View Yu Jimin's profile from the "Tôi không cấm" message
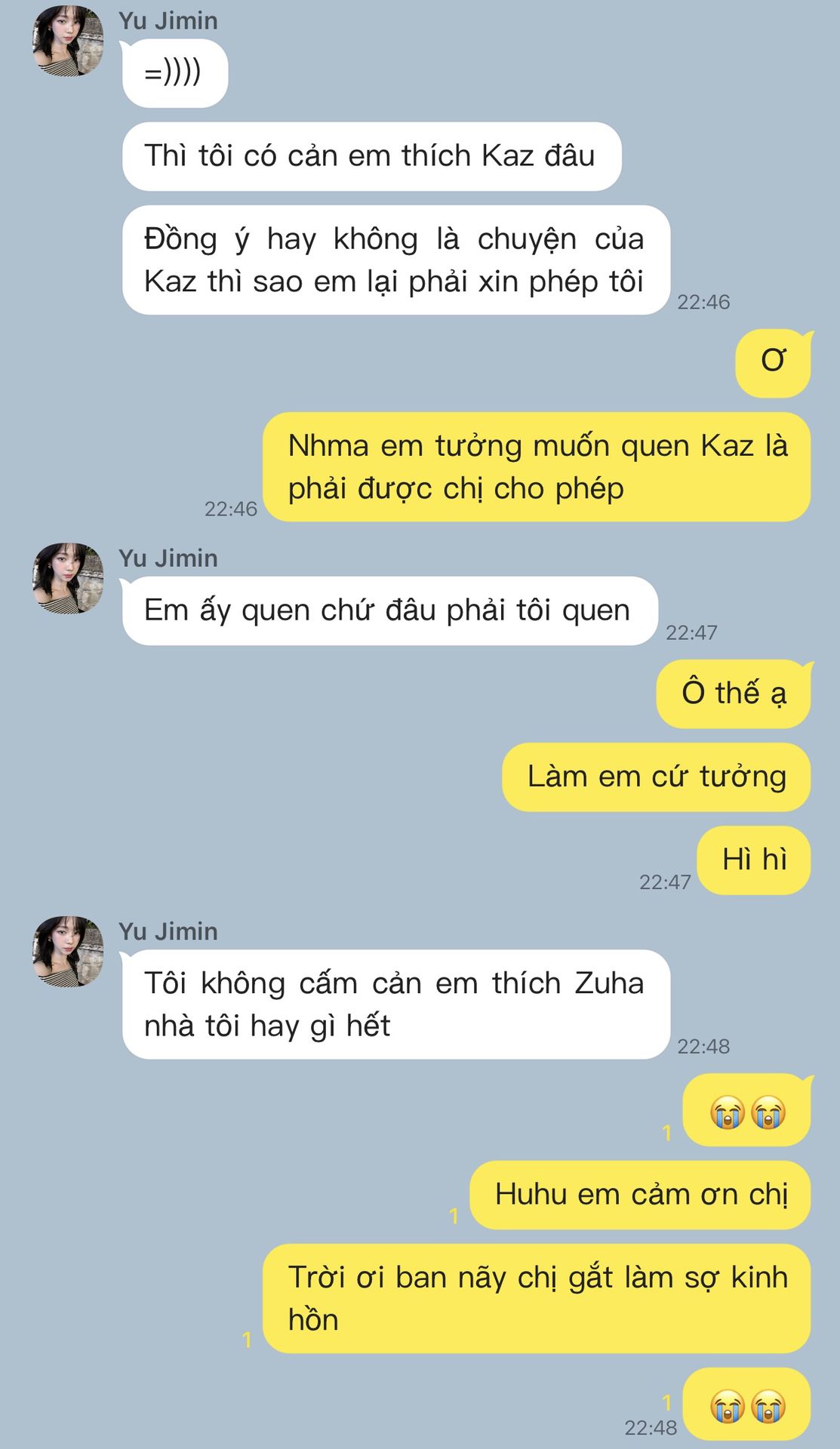 [x=68, y=952]
